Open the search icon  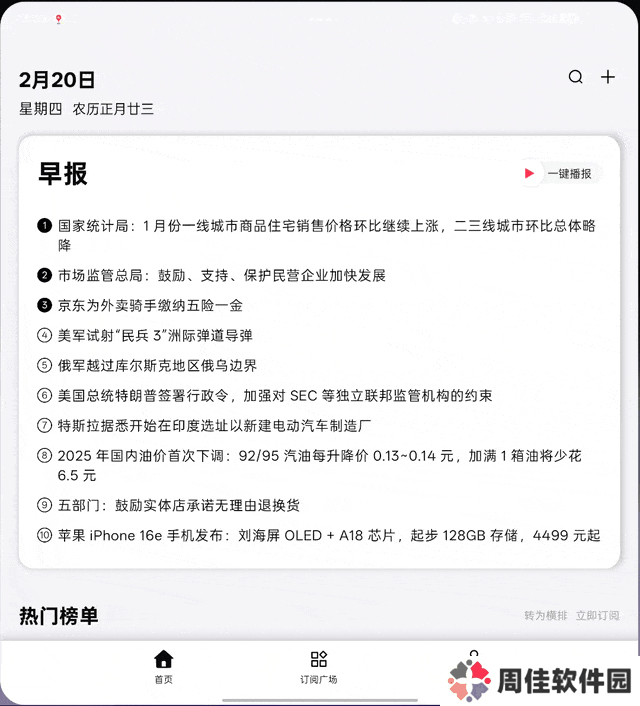[x=575, y=77]
